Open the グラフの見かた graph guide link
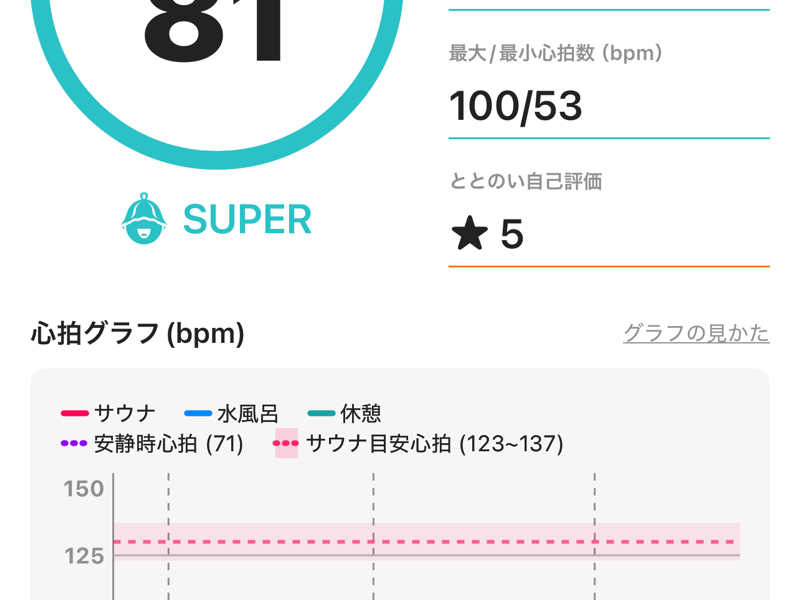 [x=696, y=333]
